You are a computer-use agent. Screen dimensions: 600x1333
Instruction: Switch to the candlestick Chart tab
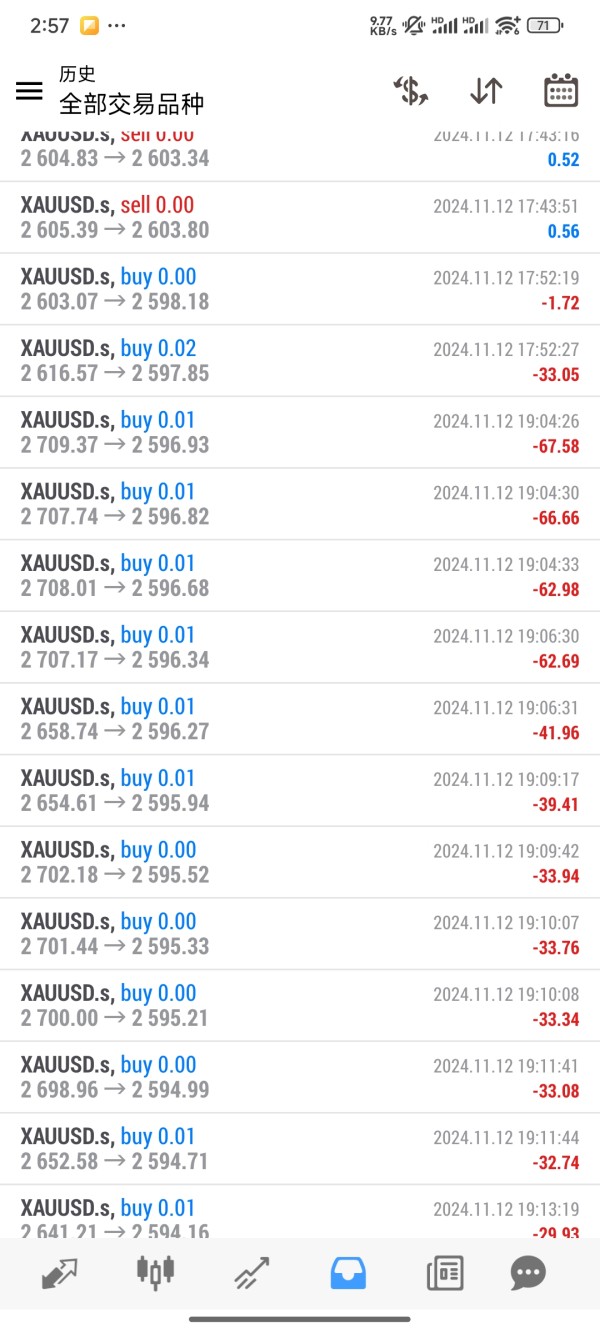pyautogui.click(x=155, y=1271)
